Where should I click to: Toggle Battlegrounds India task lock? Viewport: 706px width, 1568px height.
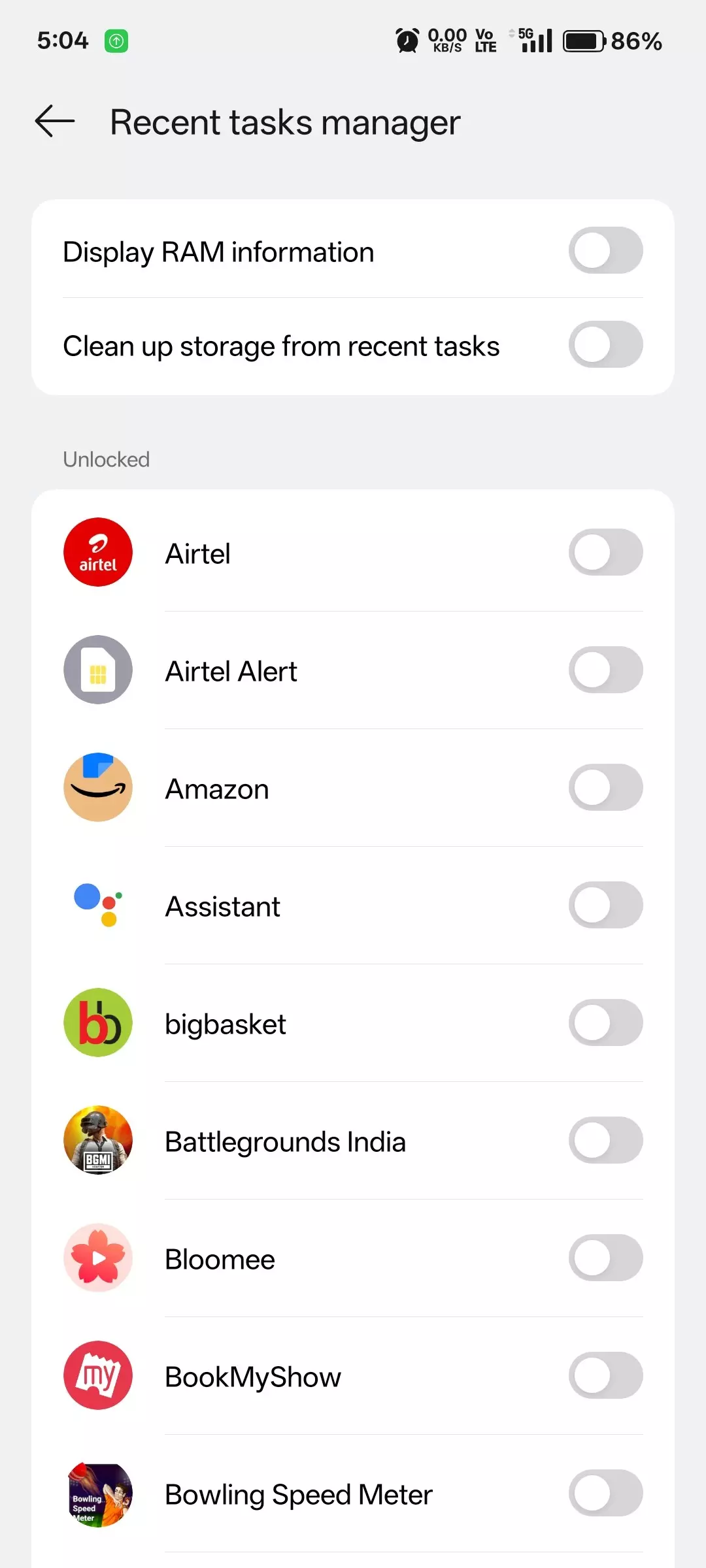click(606, 1140)
